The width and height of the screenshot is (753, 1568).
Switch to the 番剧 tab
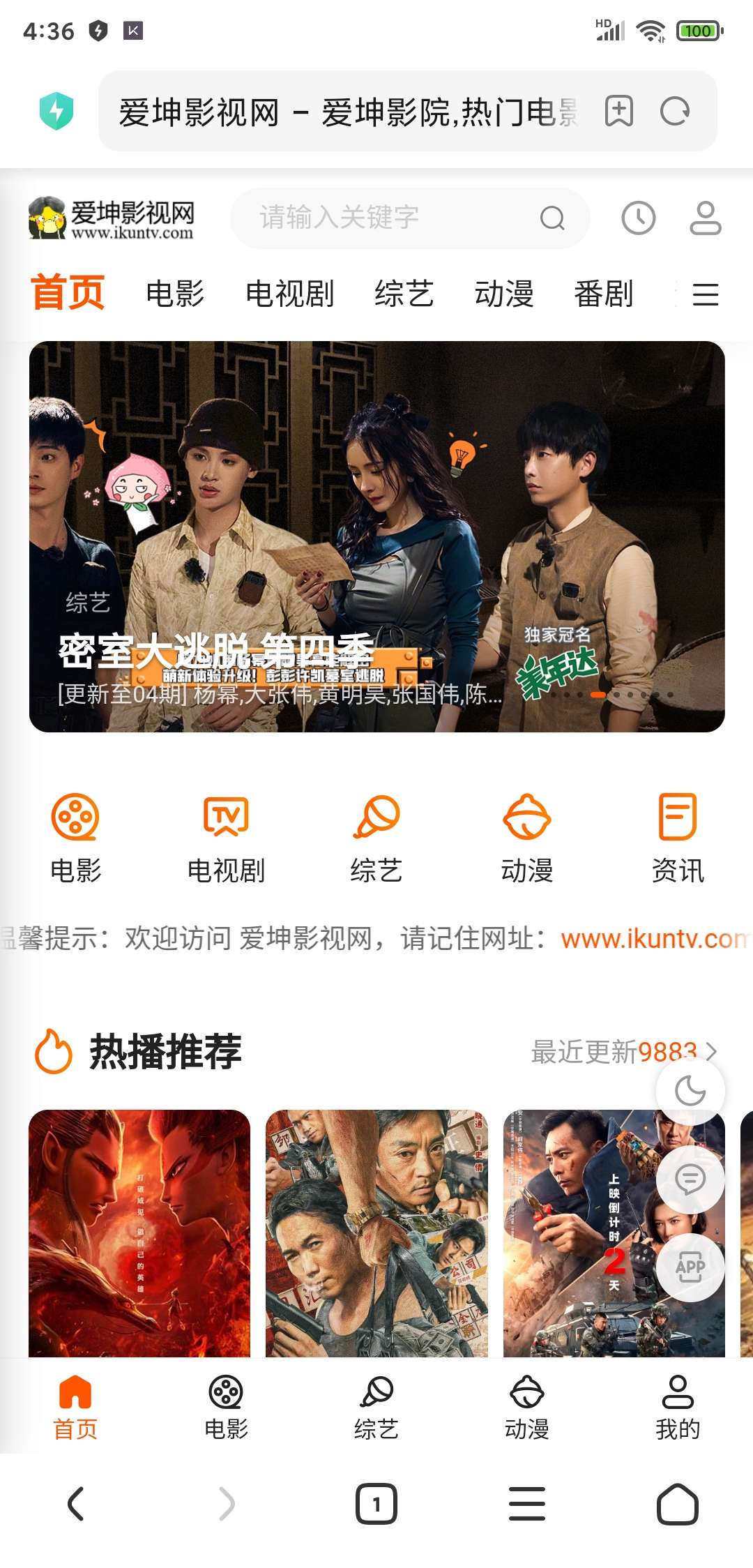(605, 294)
